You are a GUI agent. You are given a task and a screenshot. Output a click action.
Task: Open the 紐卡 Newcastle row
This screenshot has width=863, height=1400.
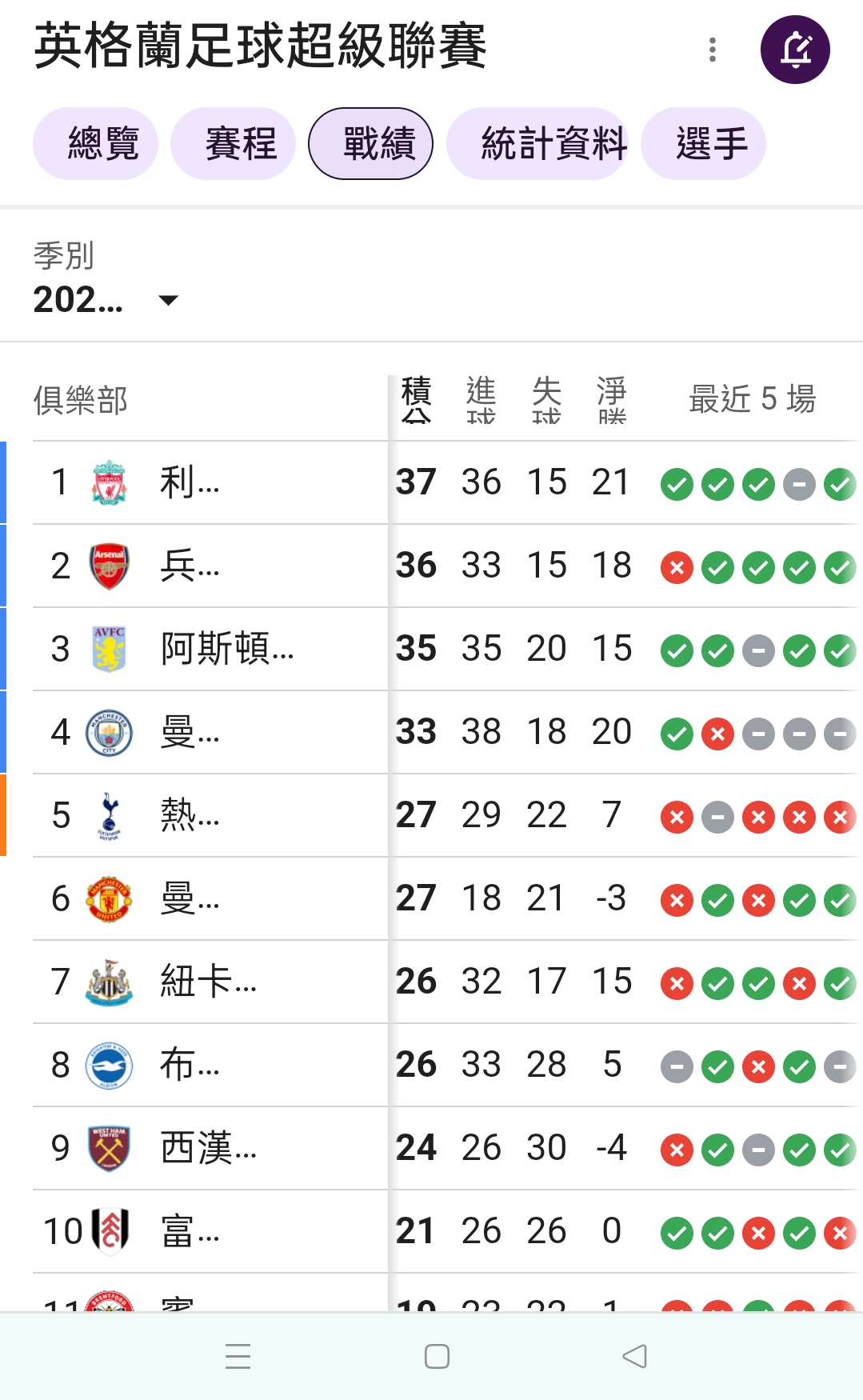pos(432,982)
